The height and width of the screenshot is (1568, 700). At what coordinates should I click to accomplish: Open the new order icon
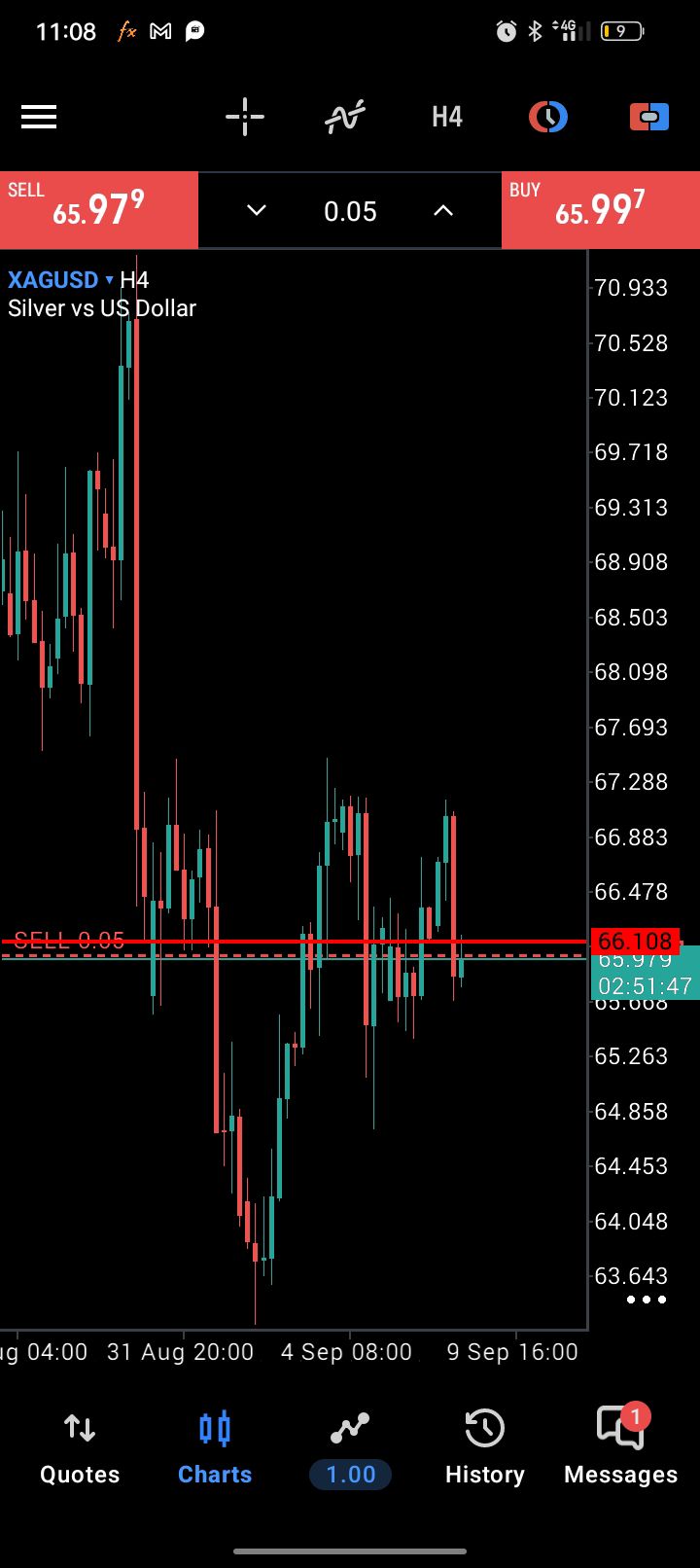click(x=649, y=118)
